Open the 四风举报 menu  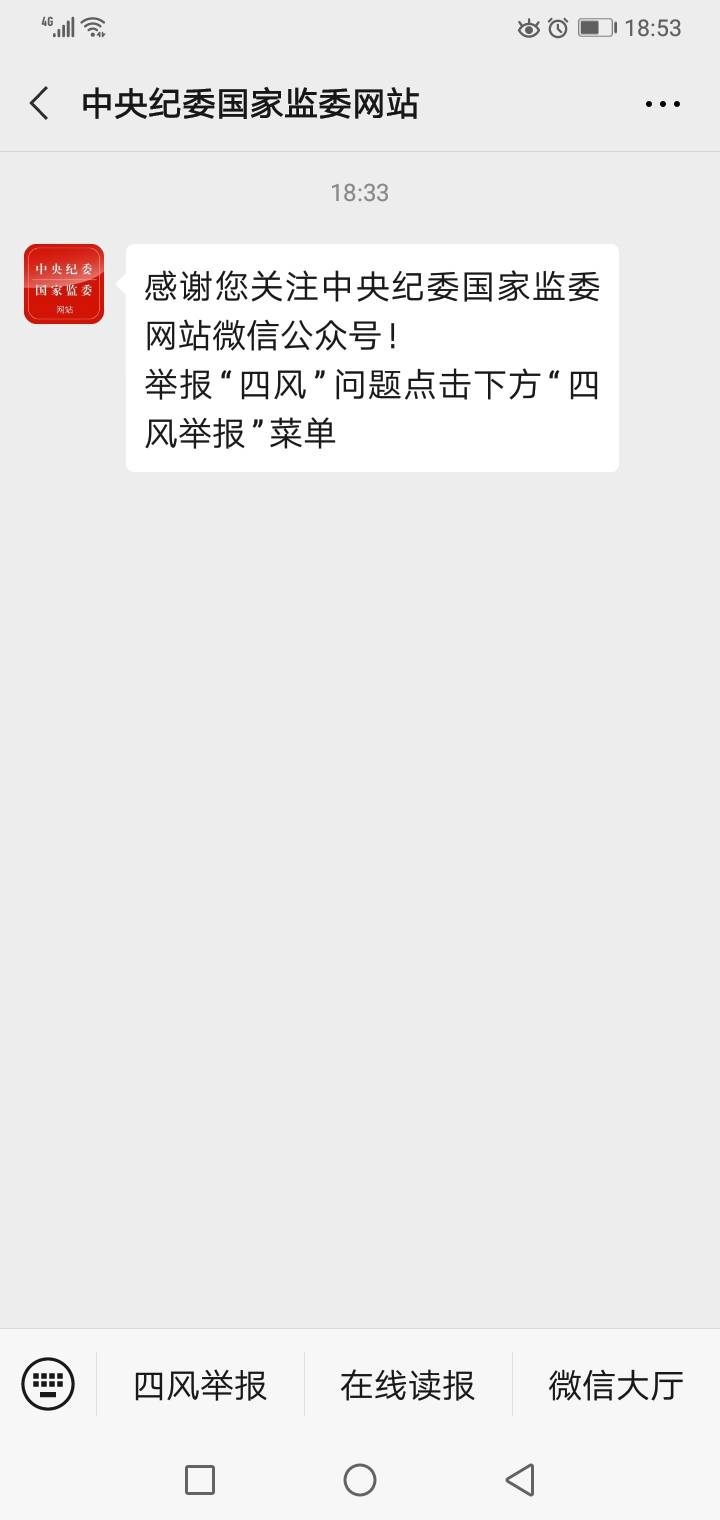(200, 1385)
